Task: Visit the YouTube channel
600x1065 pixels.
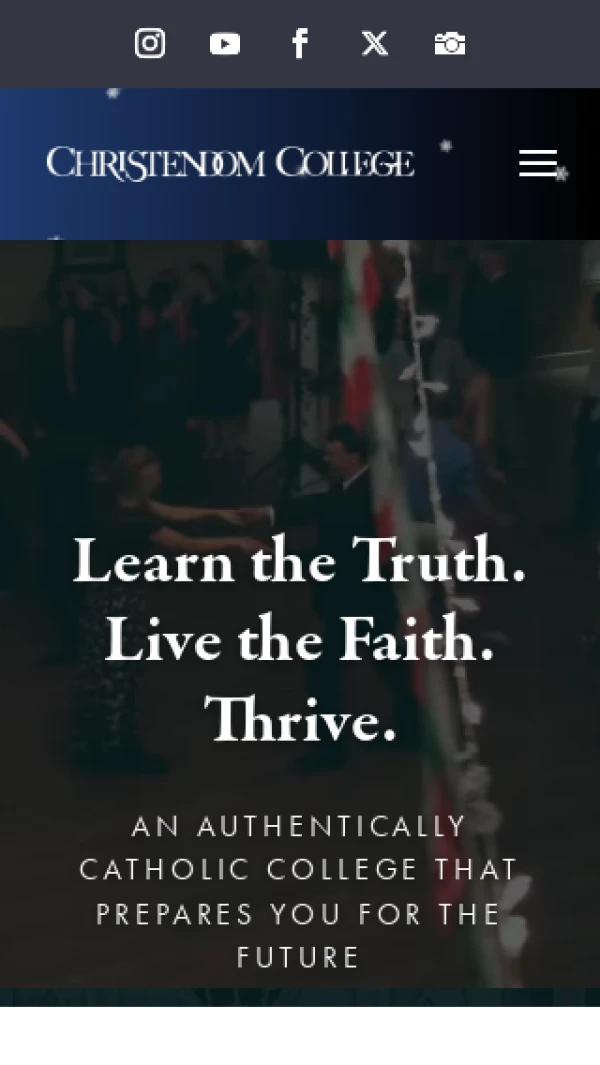Action: 225,44
